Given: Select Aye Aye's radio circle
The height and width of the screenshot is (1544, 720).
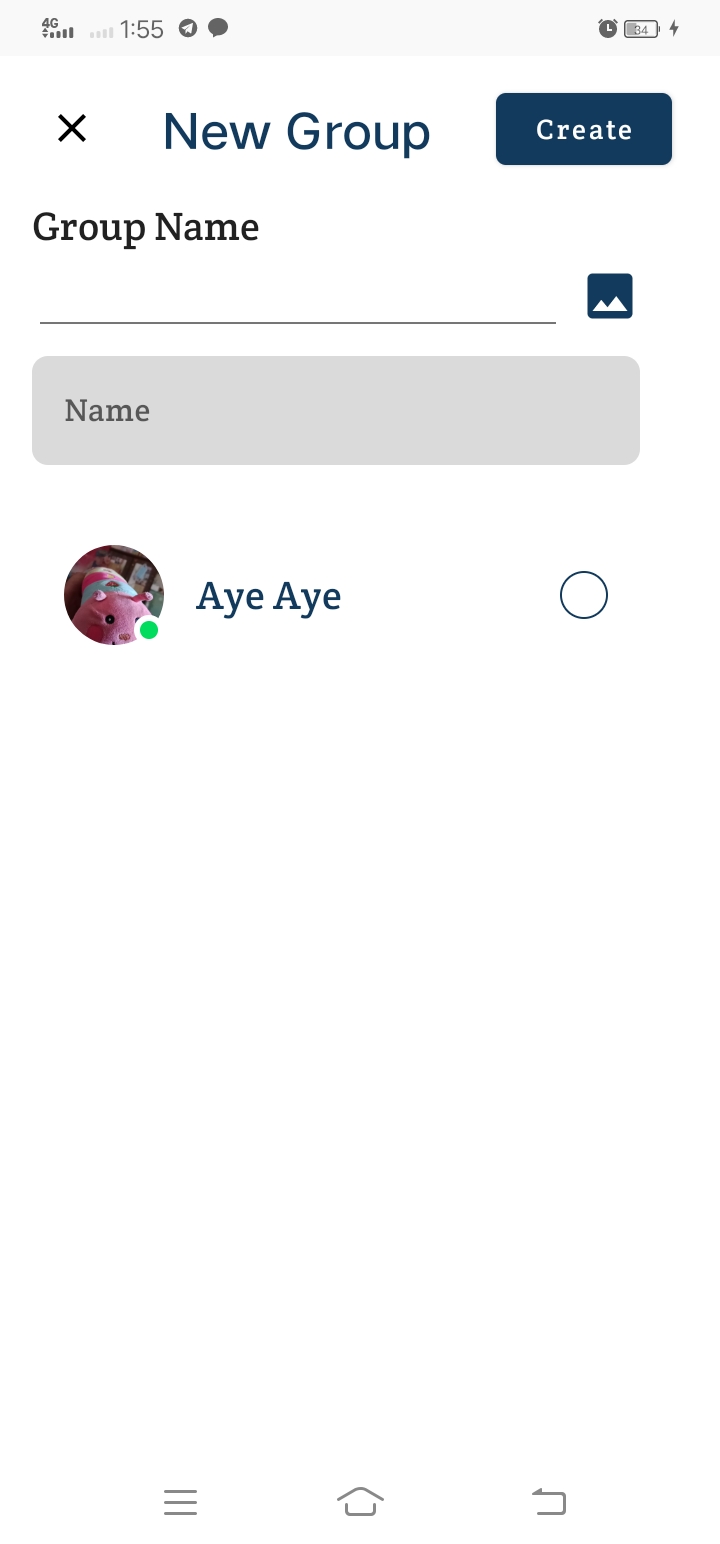Looking at the screenshot, I should click(584, 595).
